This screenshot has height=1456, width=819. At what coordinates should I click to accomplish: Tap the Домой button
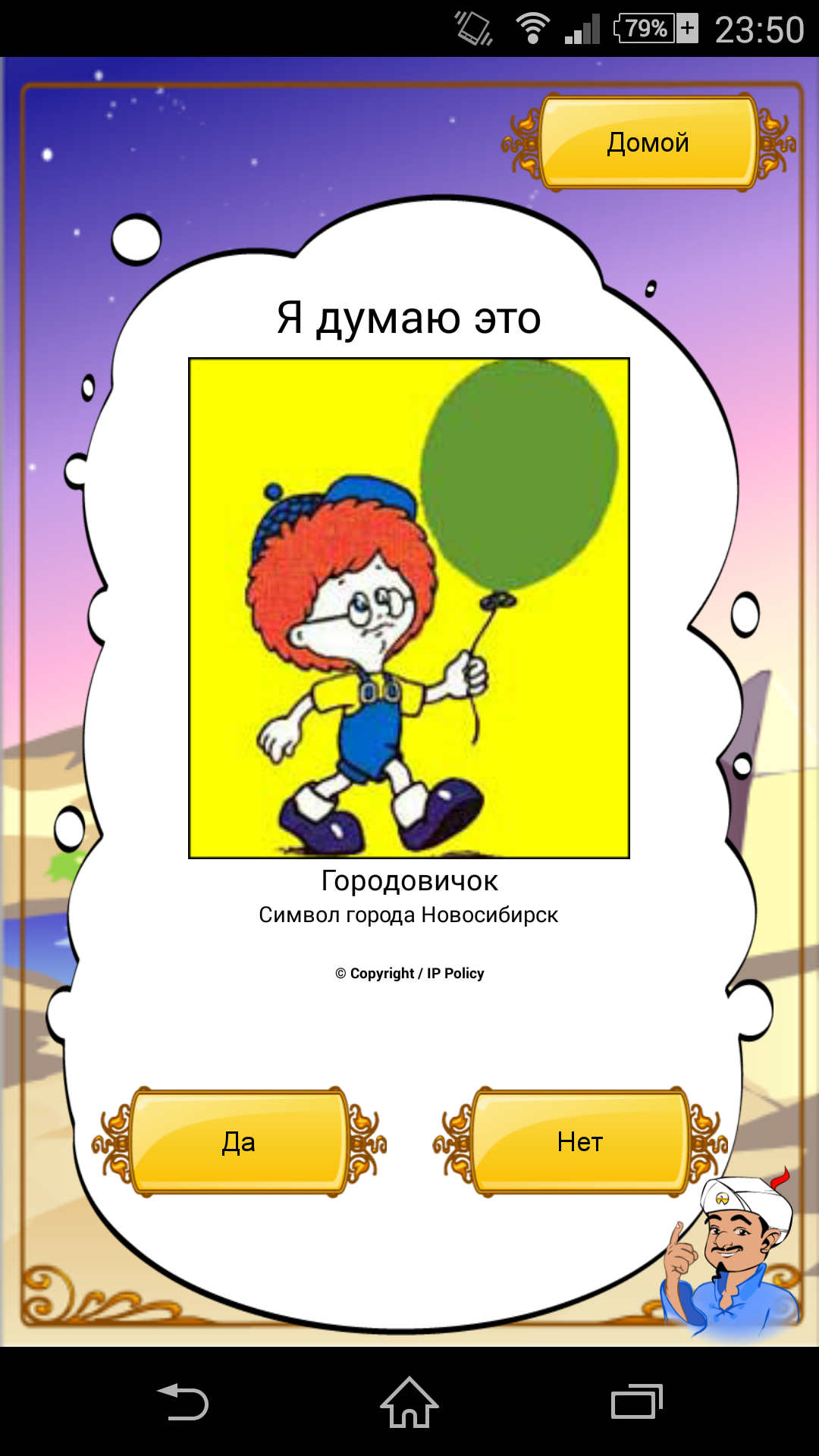click(648, 143)
